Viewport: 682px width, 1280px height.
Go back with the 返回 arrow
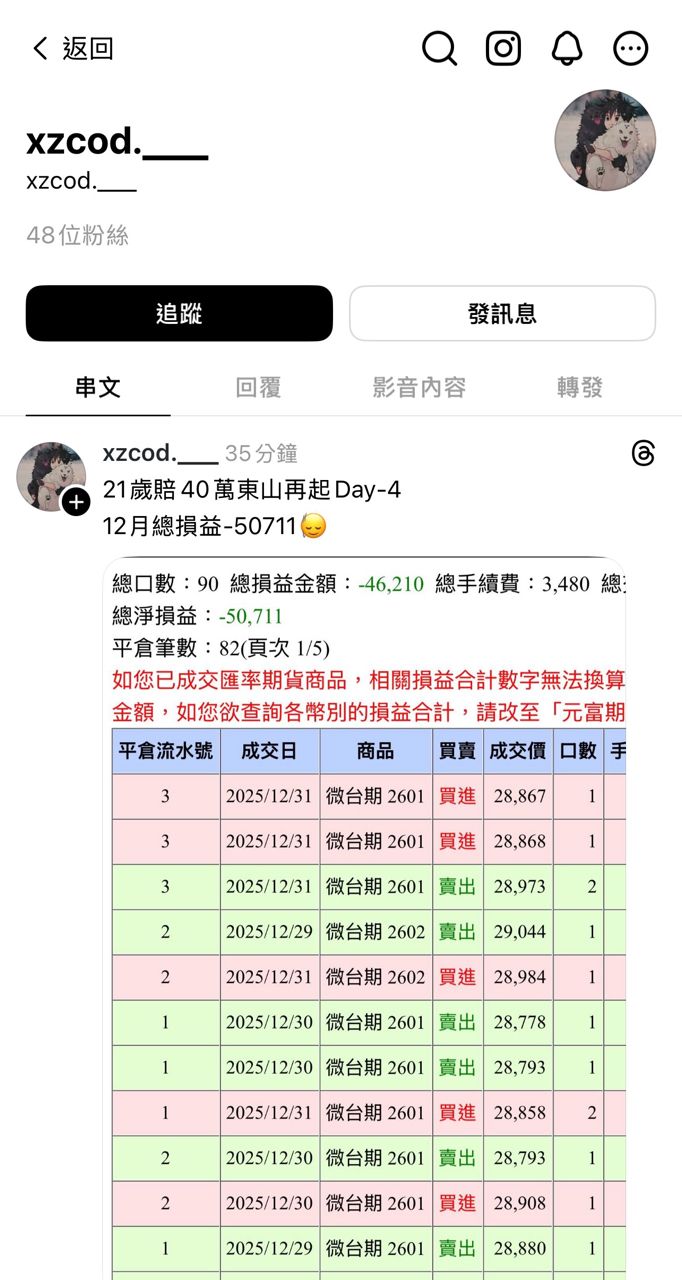(x=72, y=48)
